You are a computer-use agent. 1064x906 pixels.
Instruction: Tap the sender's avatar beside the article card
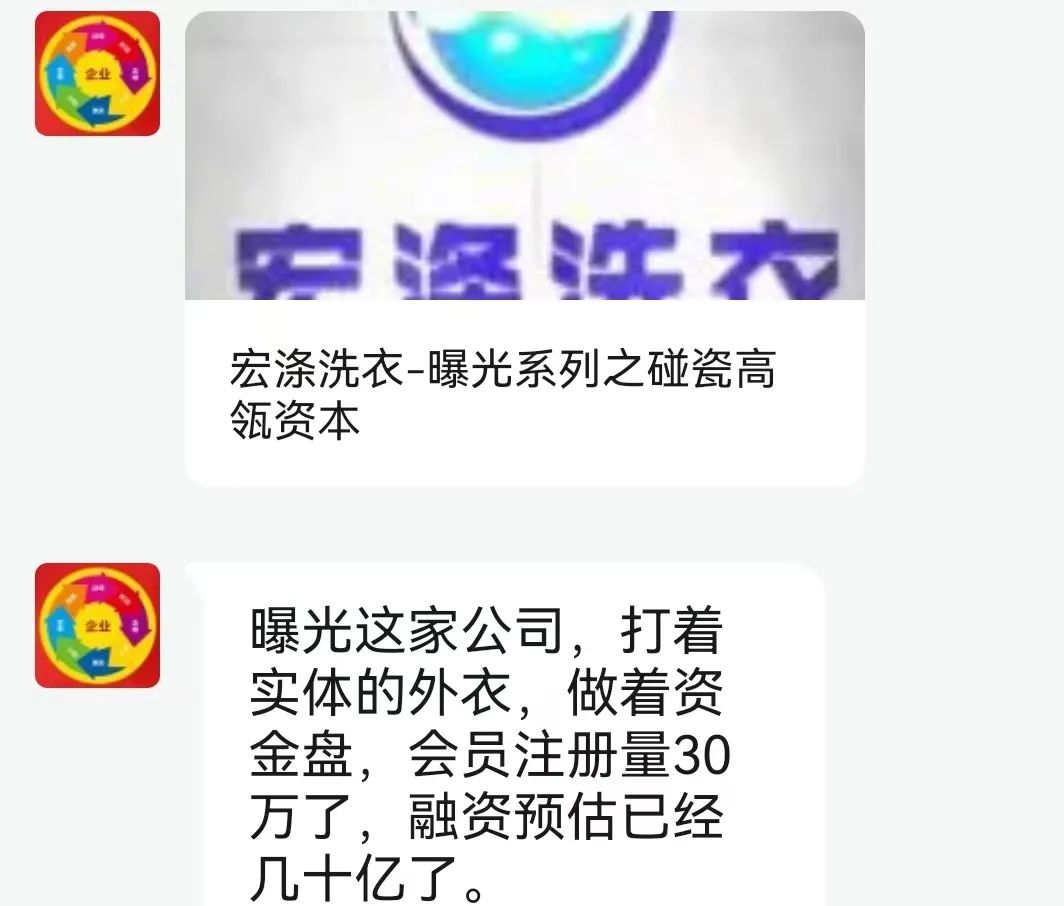(x=97, y=74)
